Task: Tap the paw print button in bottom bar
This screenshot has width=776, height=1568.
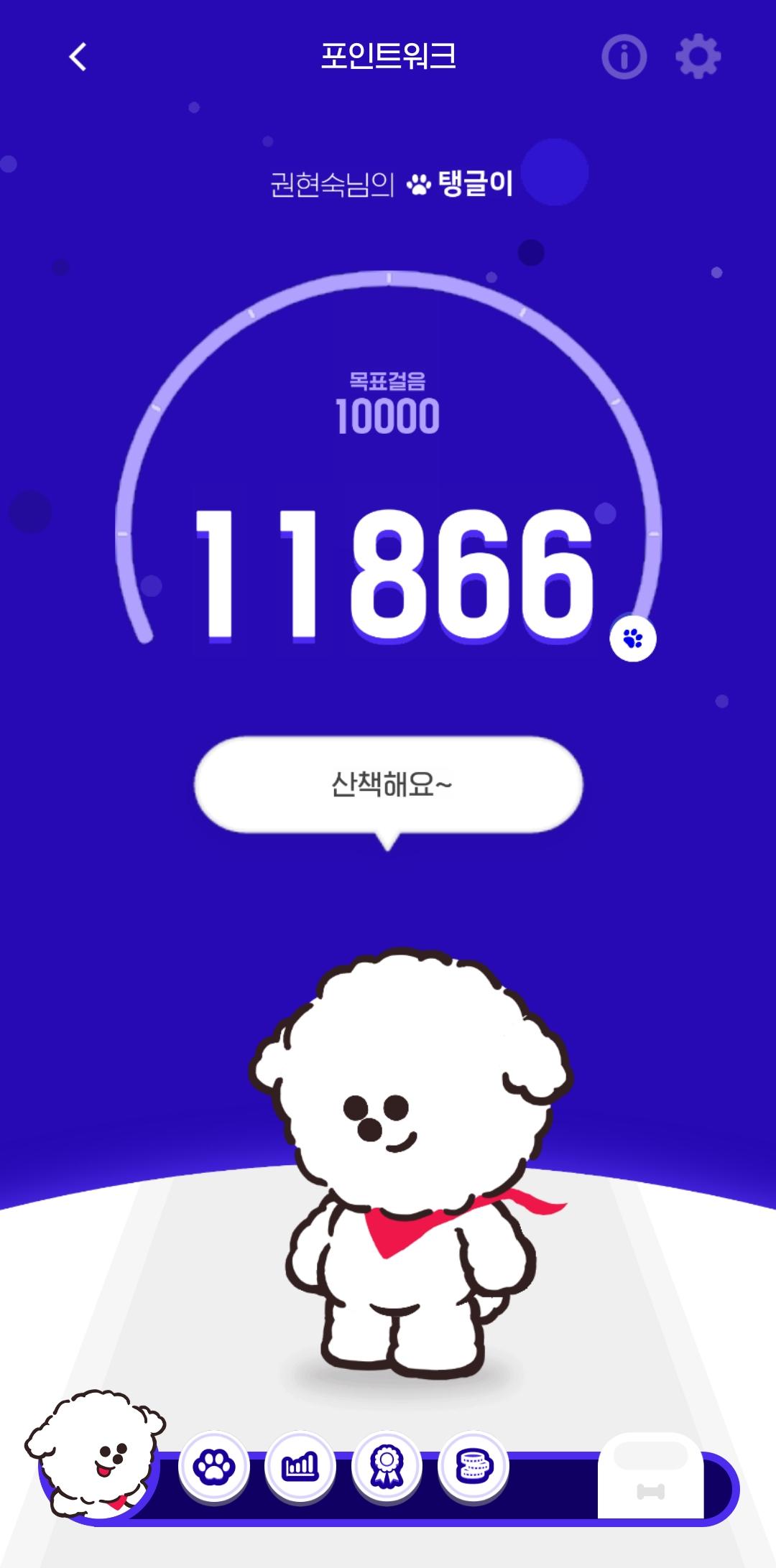Action: [213, 1466]
